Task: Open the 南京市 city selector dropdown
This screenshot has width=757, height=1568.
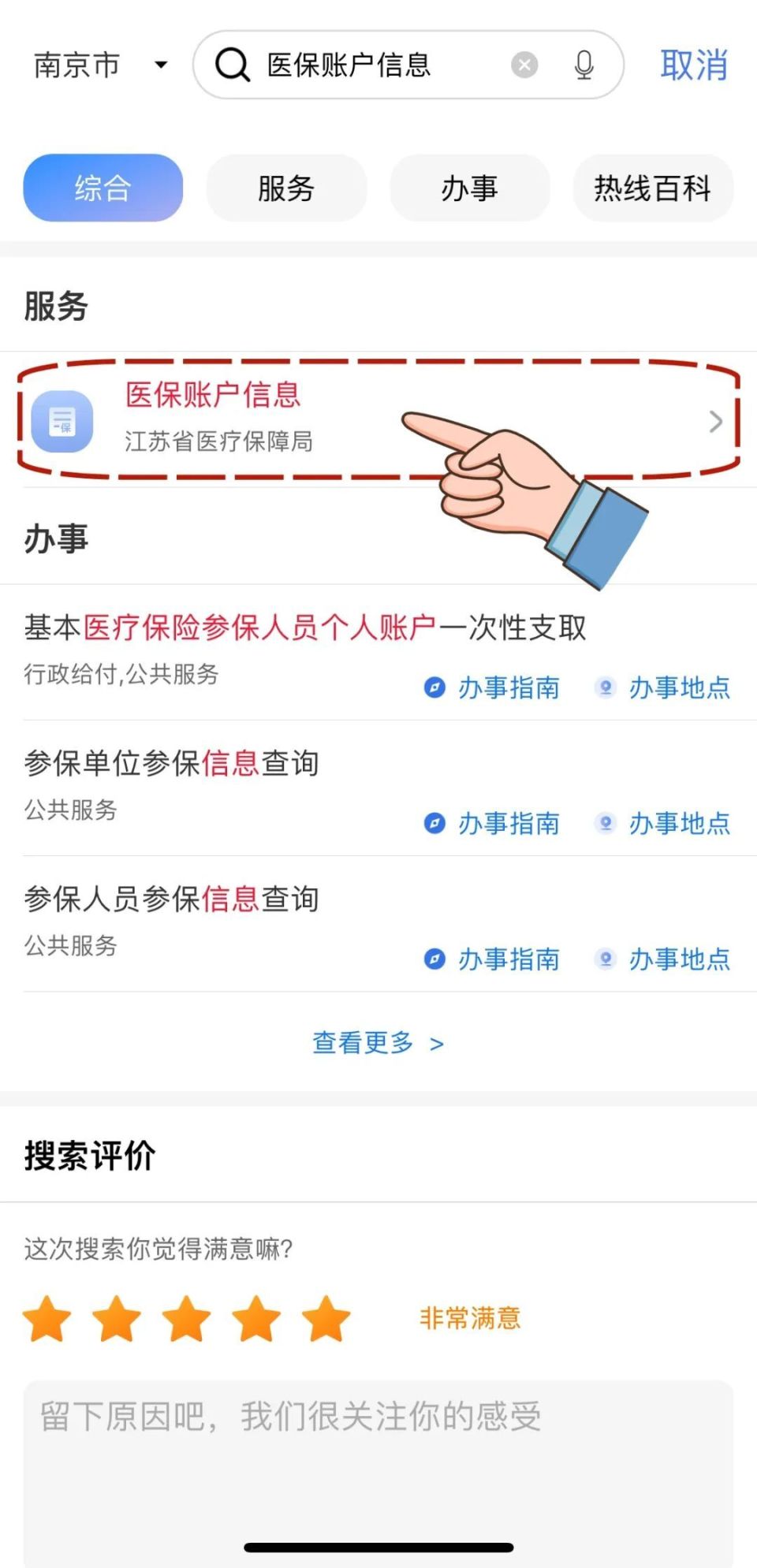Action: click(x=95, y=65)
